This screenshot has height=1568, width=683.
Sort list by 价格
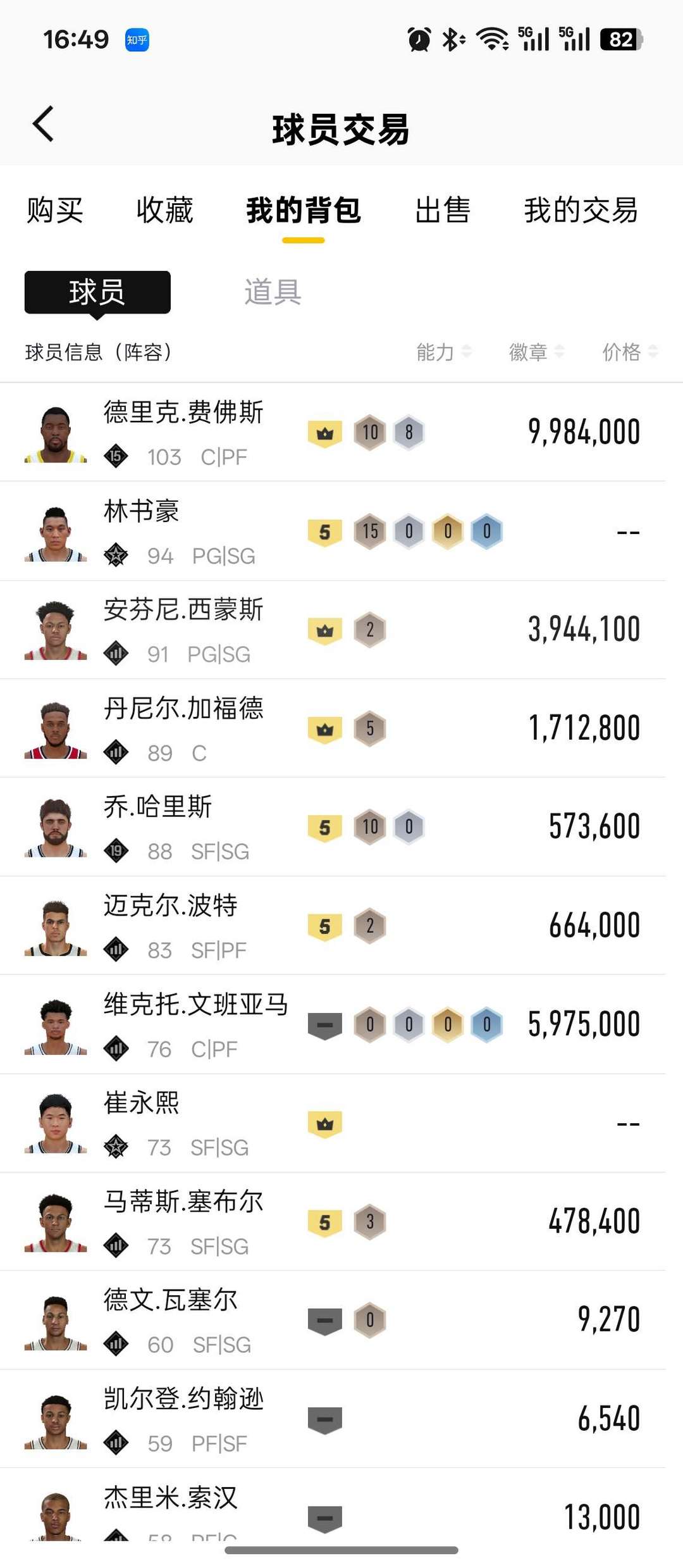tap(629, 352)
